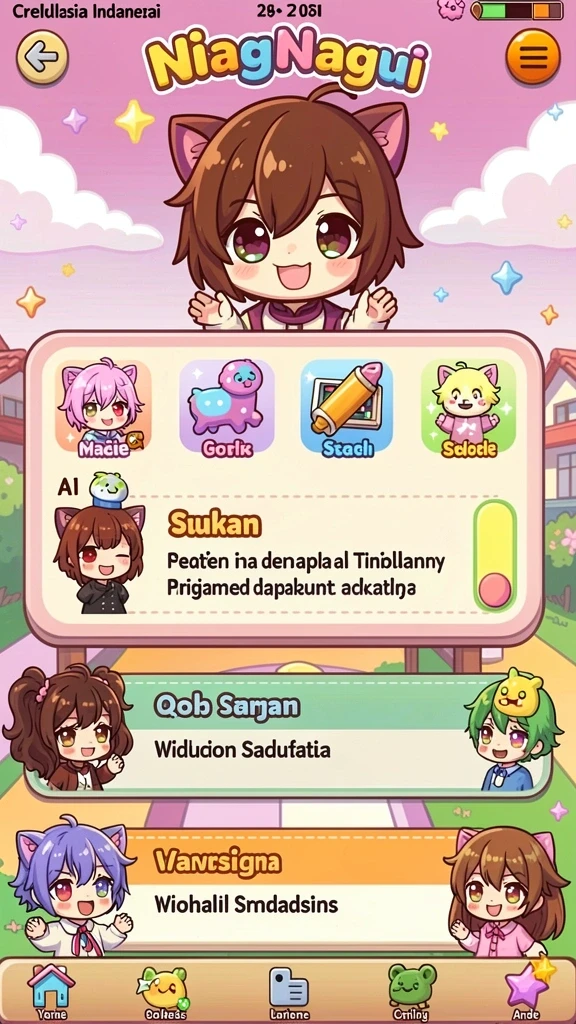The height and width of the screenshot is (1024, 576).
Task: Go to the Yome house tab
Action: point(50,991)
